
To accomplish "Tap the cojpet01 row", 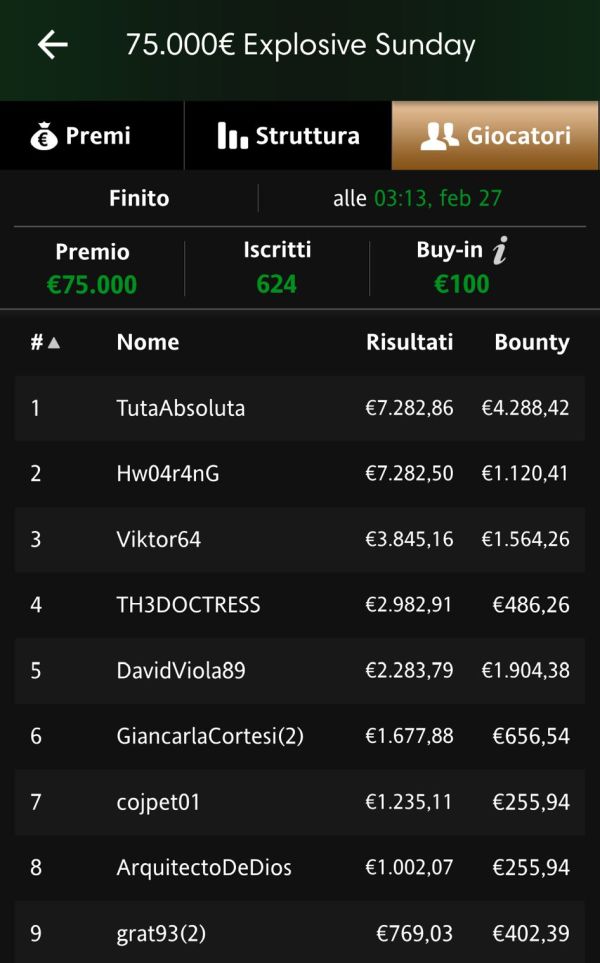I will pyautogui.click(x=300, y=802).
